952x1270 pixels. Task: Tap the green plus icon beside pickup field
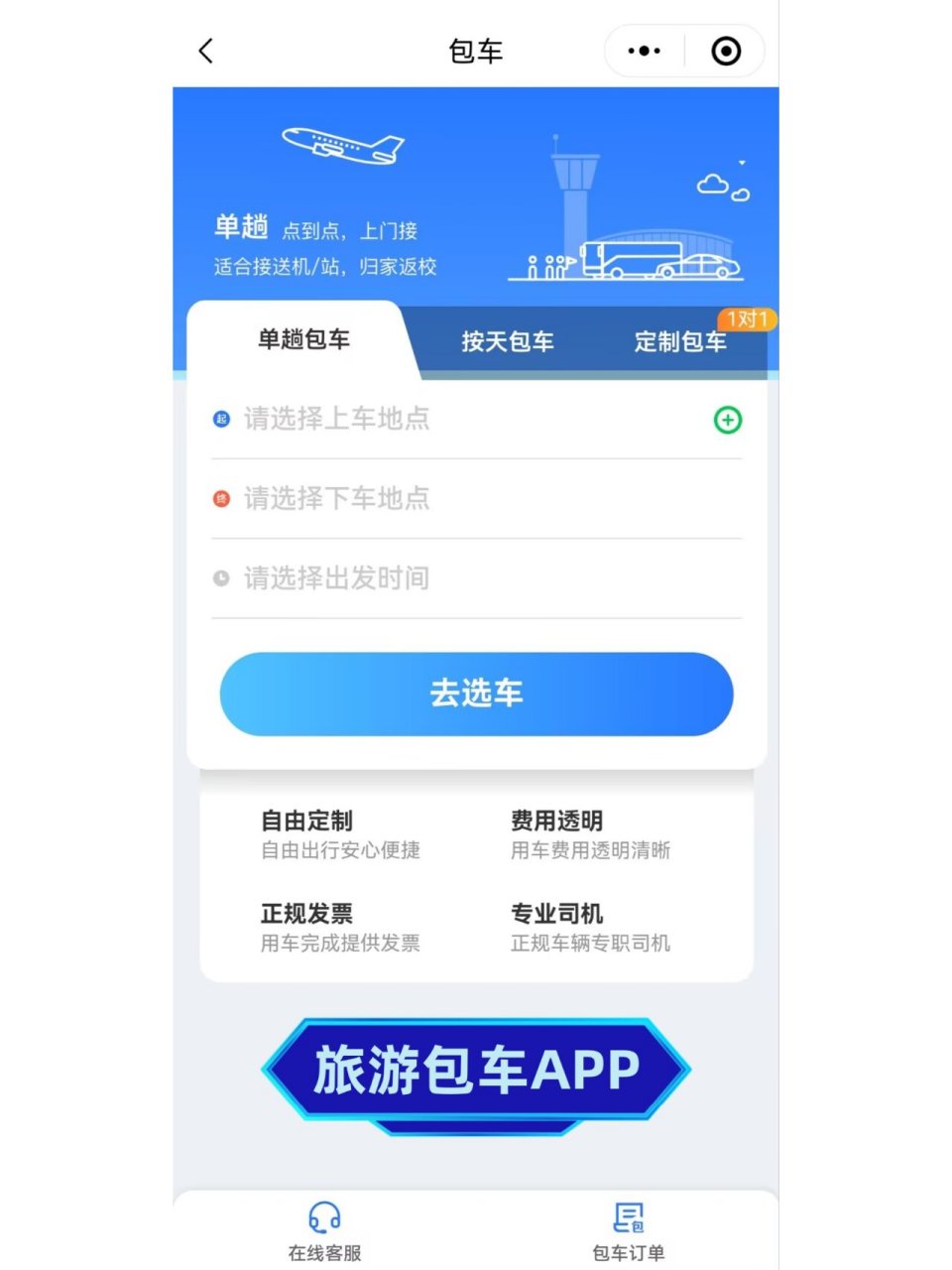727,420
